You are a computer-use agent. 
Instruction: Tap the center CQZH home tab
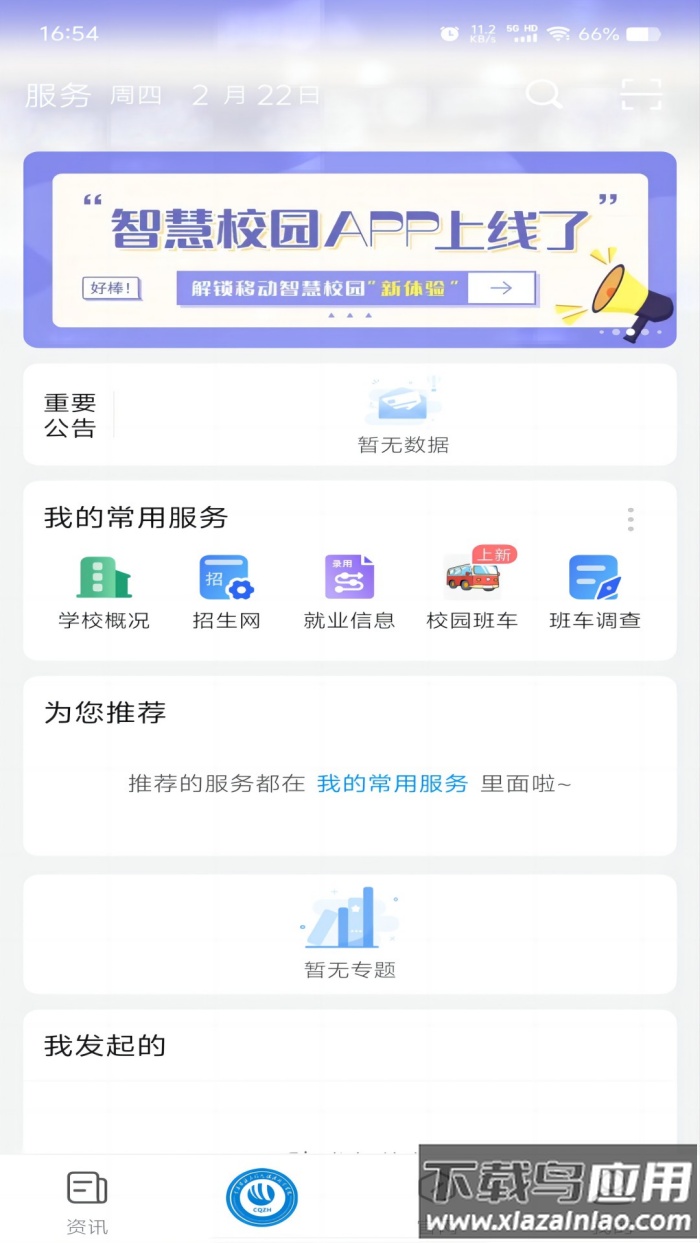[261, 1198]
